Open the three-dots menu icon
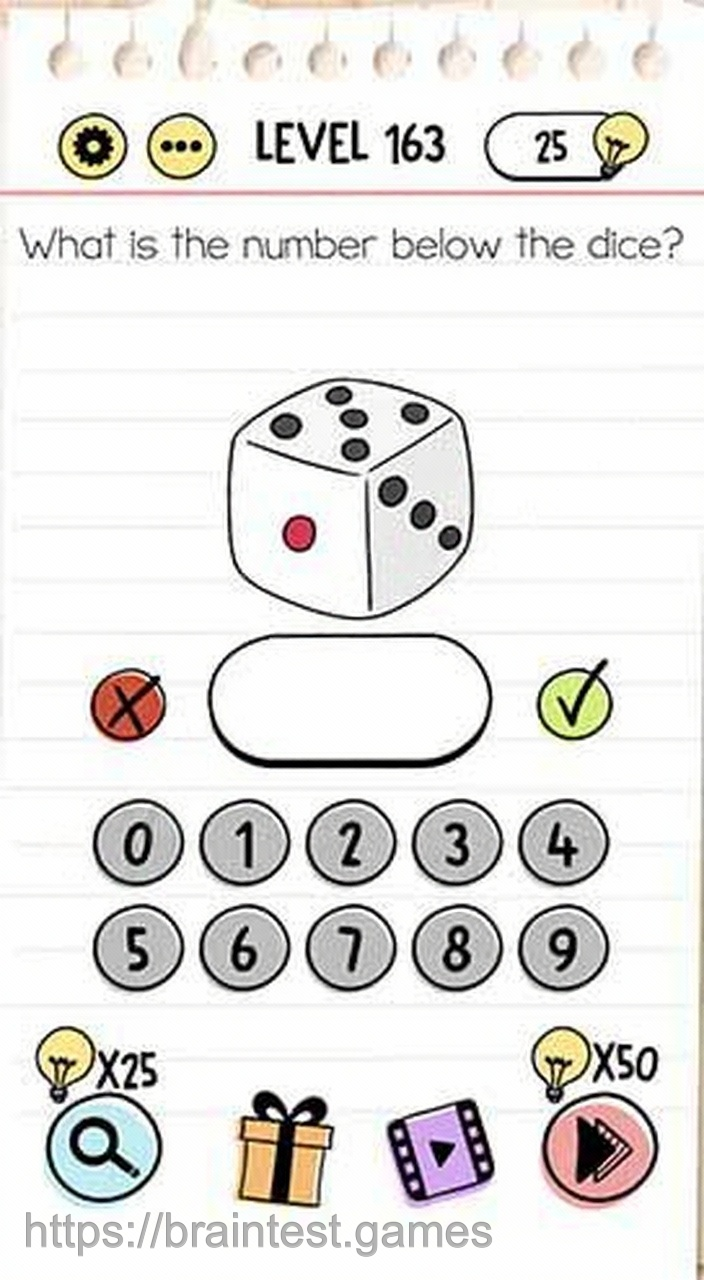The height and width of the screenshot is (1280, 704). click(181, 148)
